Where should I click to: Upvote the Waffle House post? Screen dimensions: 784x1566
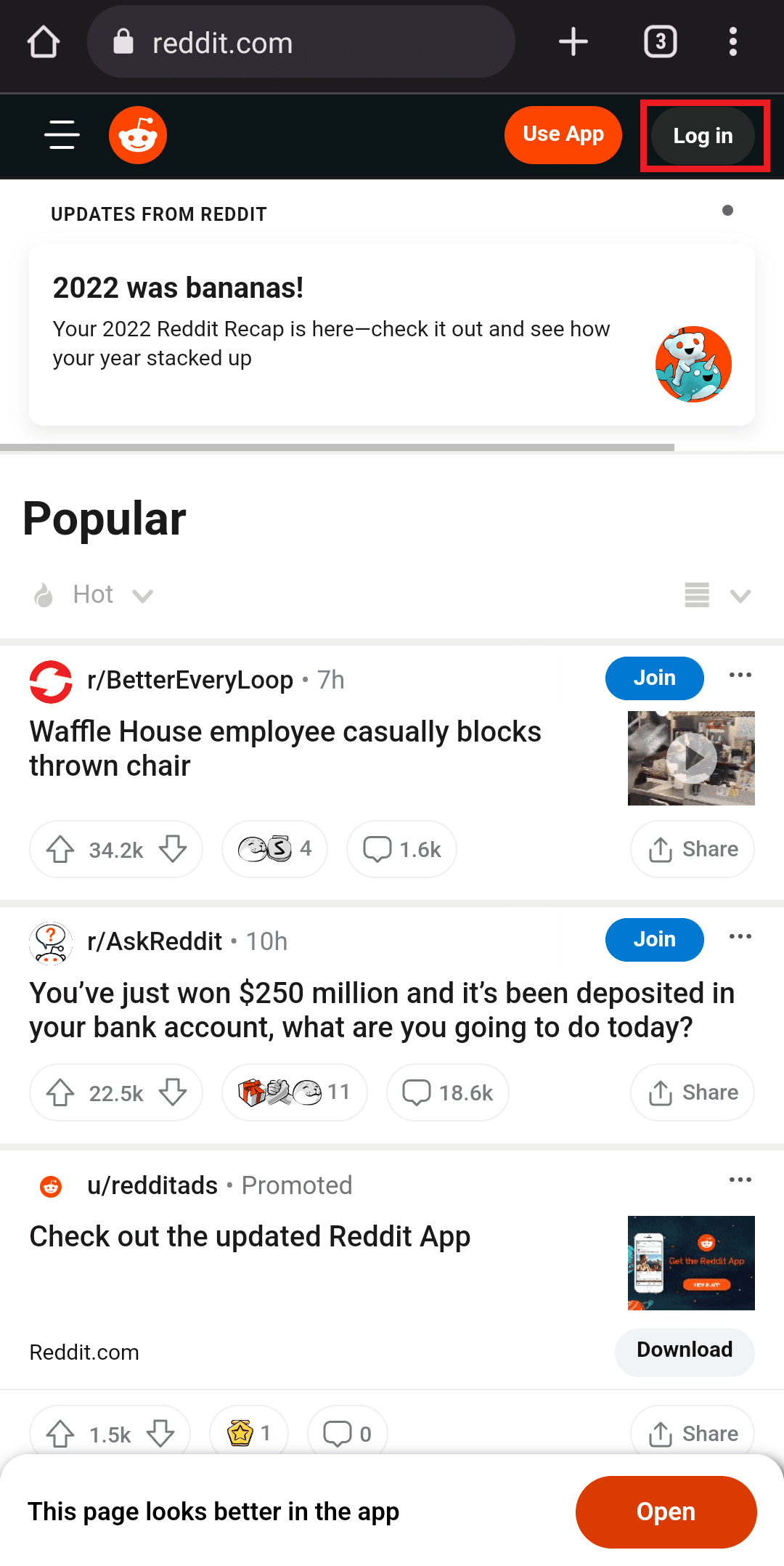[60, 849]
